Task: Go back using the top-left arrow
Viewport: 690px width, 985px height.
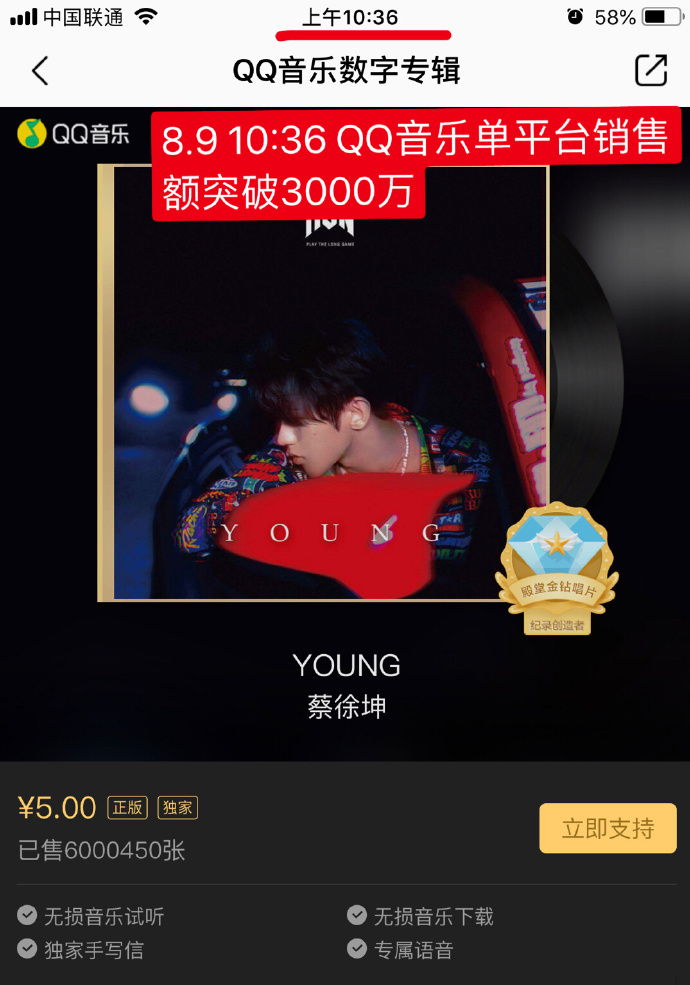Action: [x=40, y=71]
